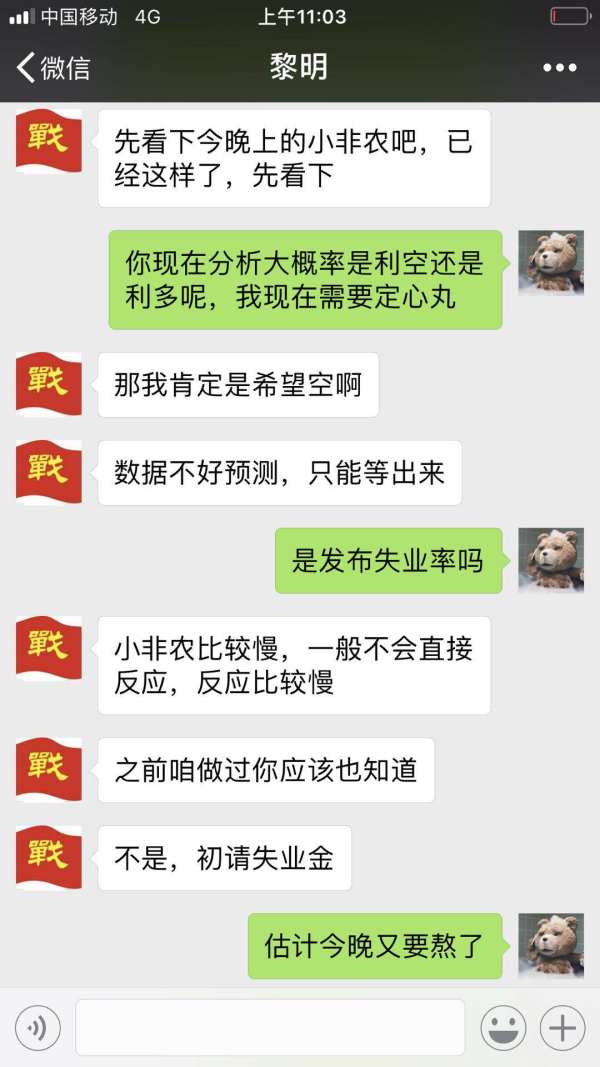
Task: Open the emoji sticker panel
Action: (x=503, y=1027)
